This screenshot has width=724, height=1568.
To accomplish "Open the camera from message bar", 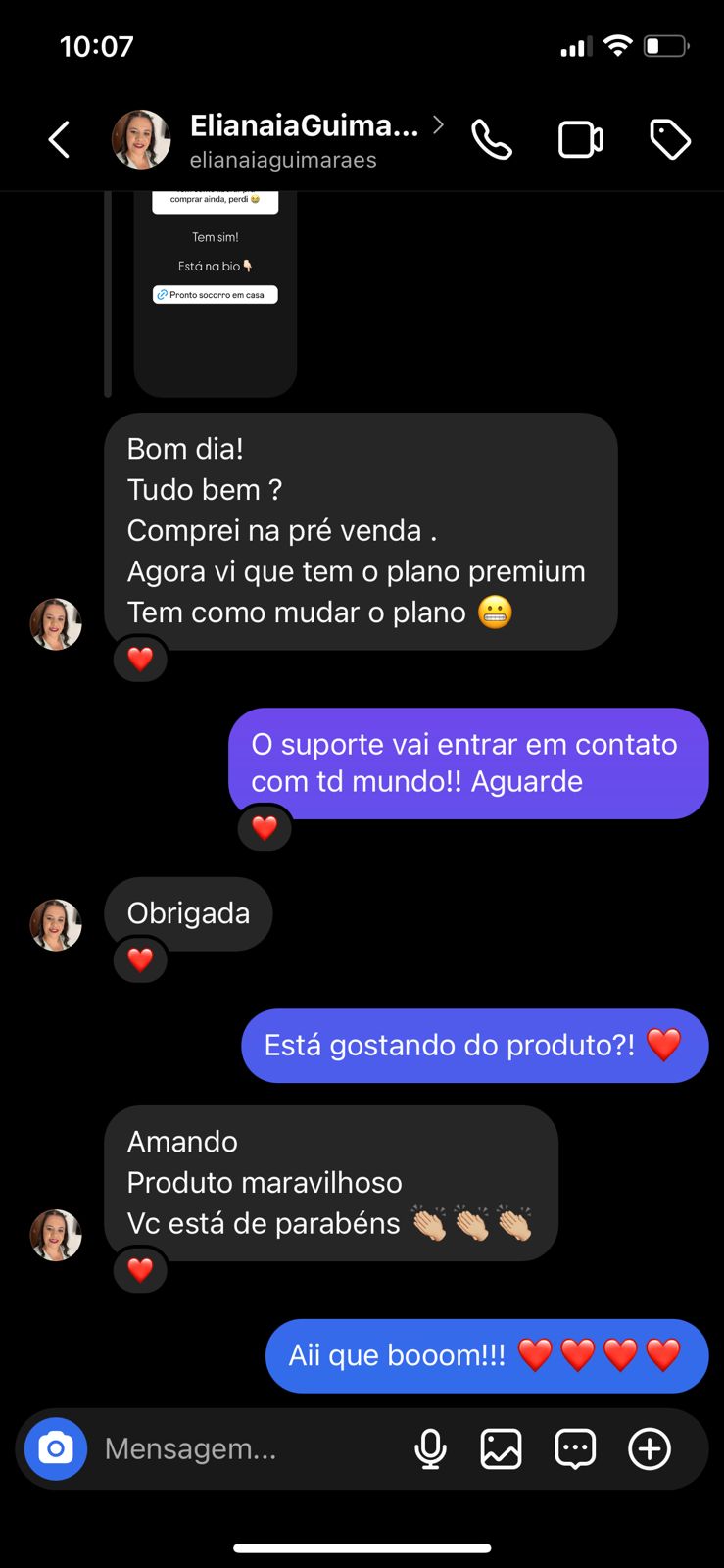I will [56, 1448].
